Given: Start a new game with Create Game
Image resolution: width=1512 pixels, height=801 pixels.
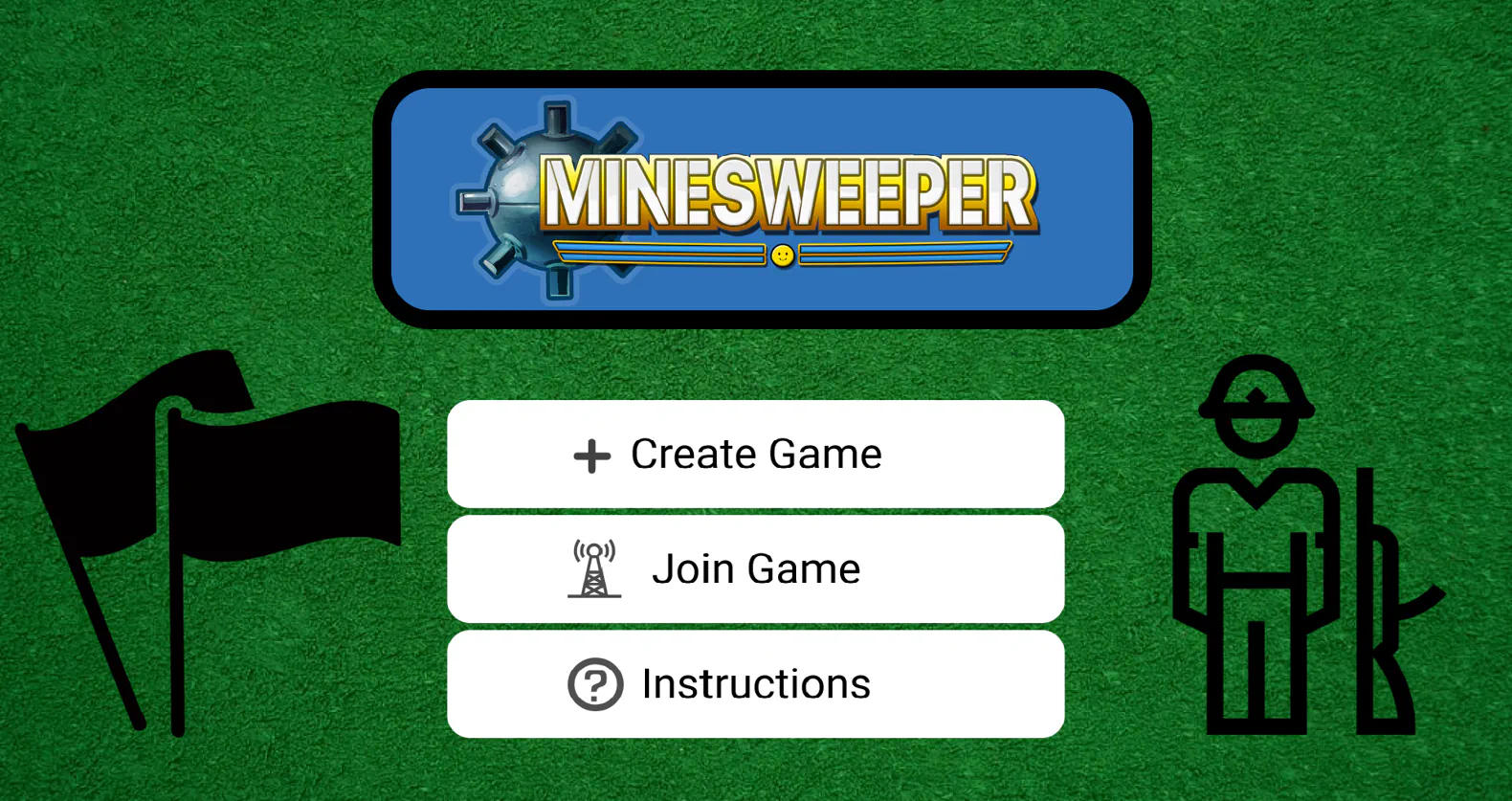Looking at the screenshot, I should (755, 455).
